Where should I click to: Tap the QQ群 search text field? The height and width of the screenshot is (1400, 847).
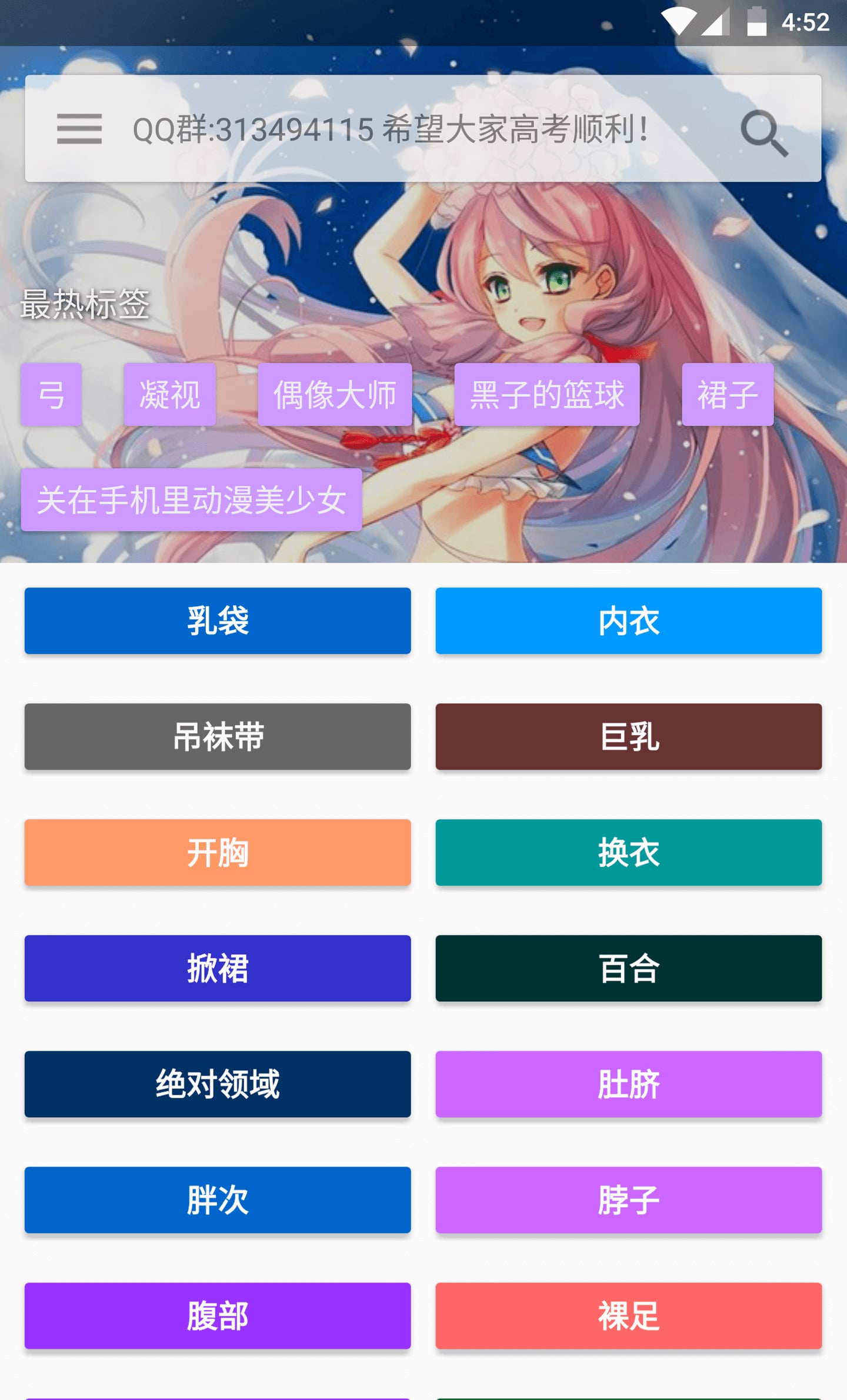tap(391, 129)
